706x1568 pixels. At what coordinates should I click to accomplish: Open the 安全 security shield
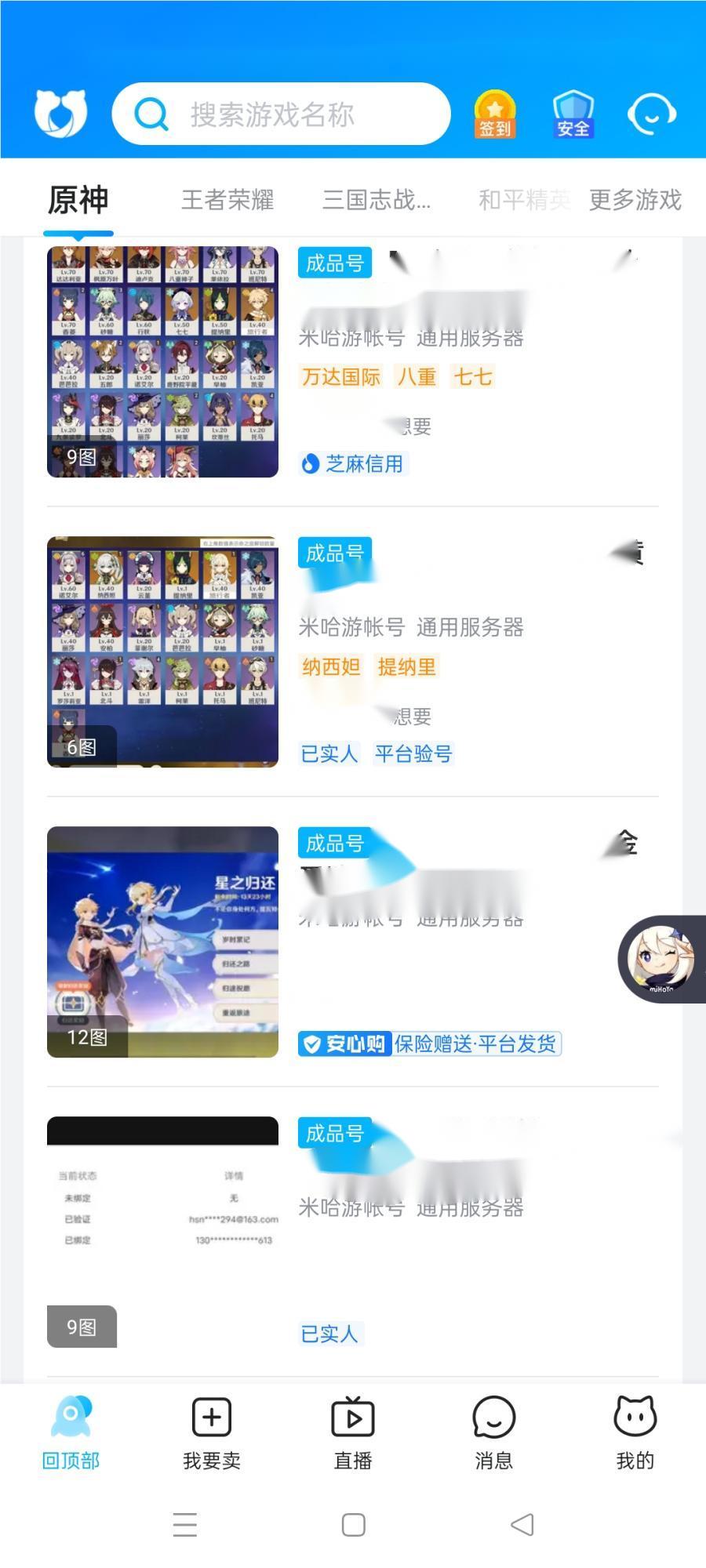(573, 114)
